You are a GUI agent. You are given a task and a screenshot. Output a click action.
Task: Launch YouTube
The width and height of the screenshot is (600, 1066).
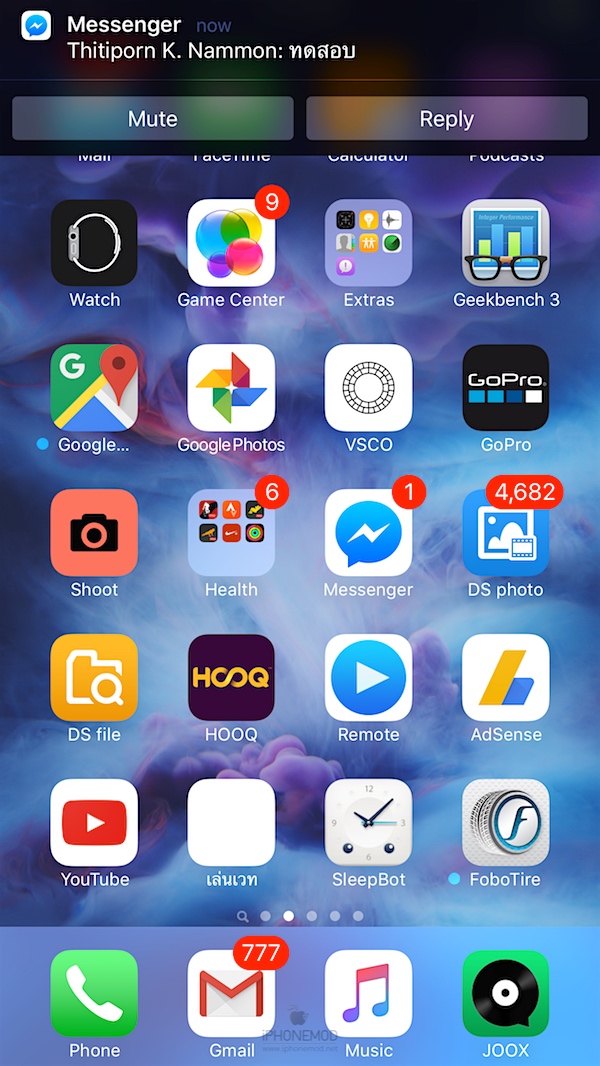click(x=94, y=823)
